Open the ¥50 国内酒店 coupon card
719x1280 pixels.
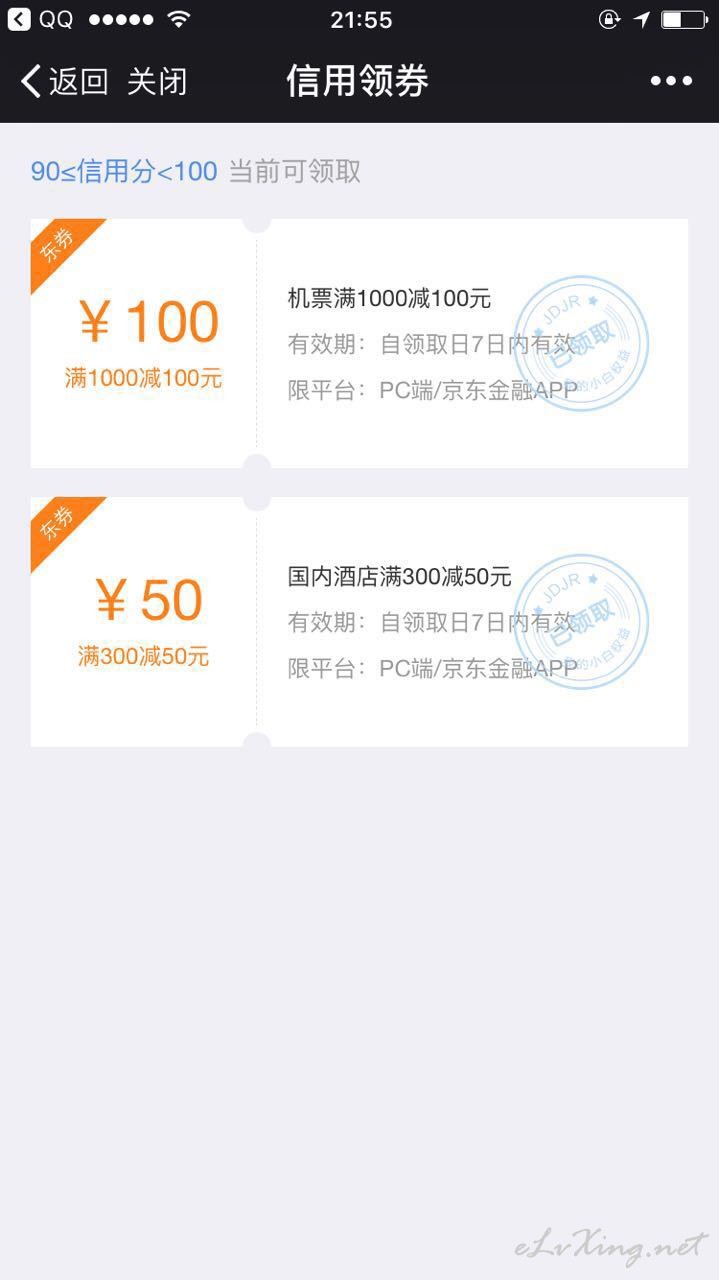click(359, 621)
